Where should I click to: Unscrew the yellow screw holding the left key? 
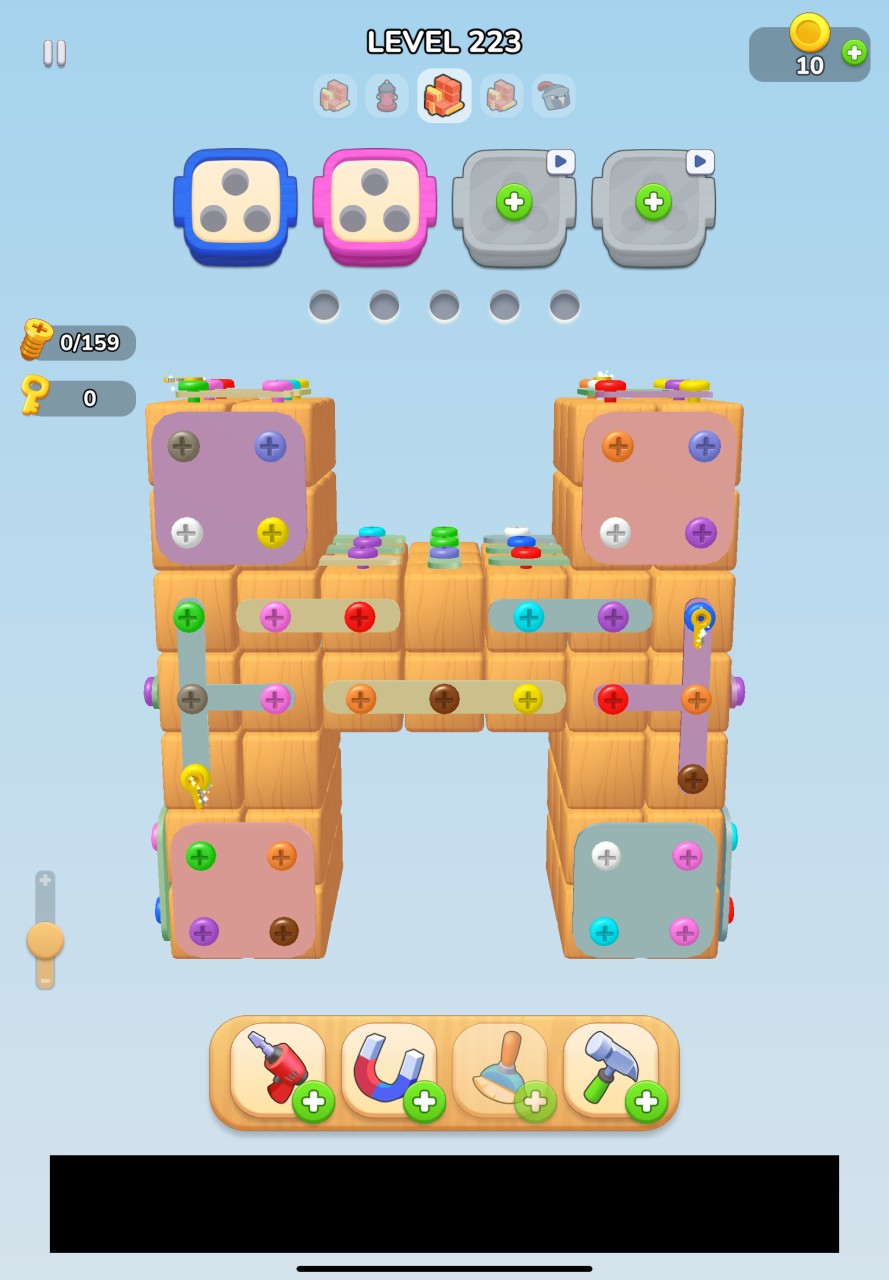tap(195, 777)
